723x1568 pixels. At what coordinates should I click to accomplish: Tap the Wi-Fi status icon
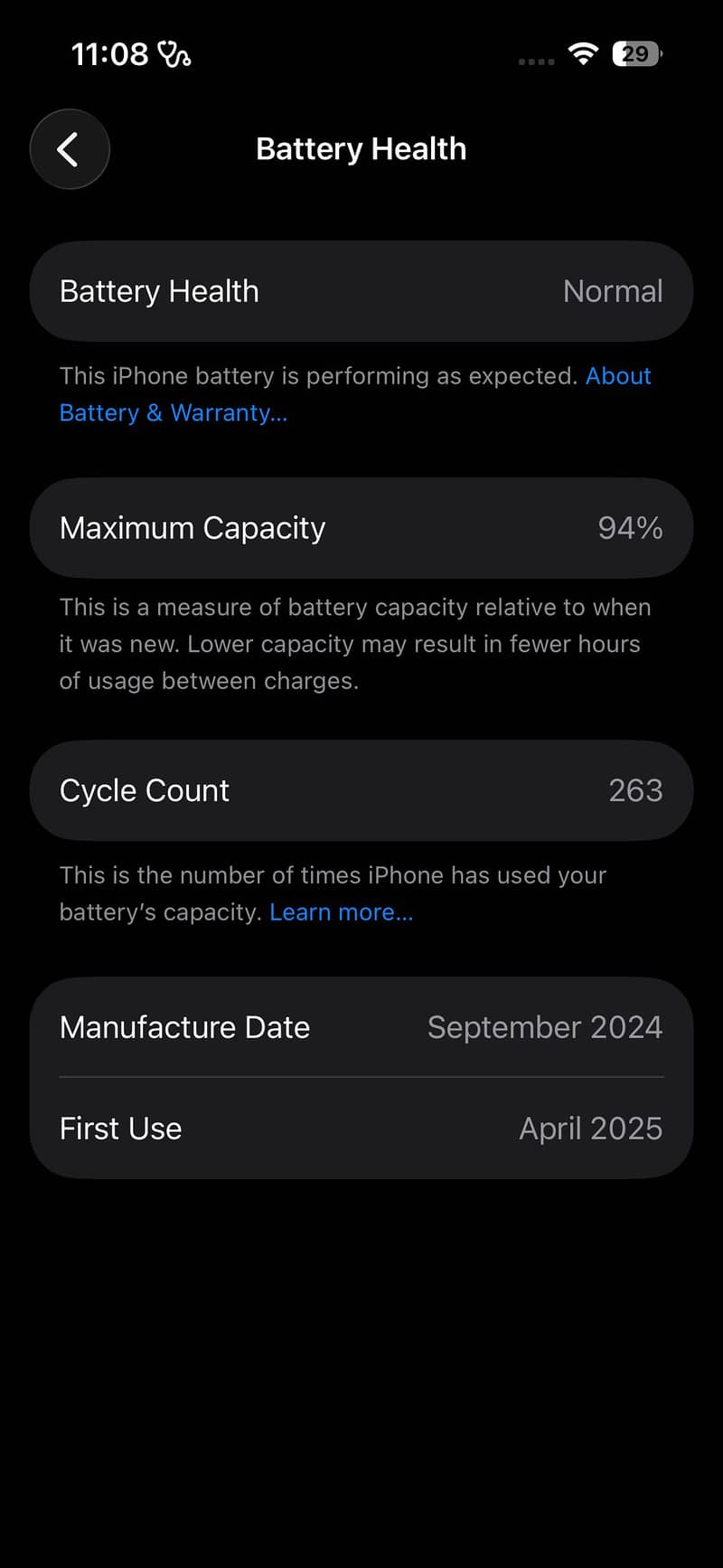583,53
